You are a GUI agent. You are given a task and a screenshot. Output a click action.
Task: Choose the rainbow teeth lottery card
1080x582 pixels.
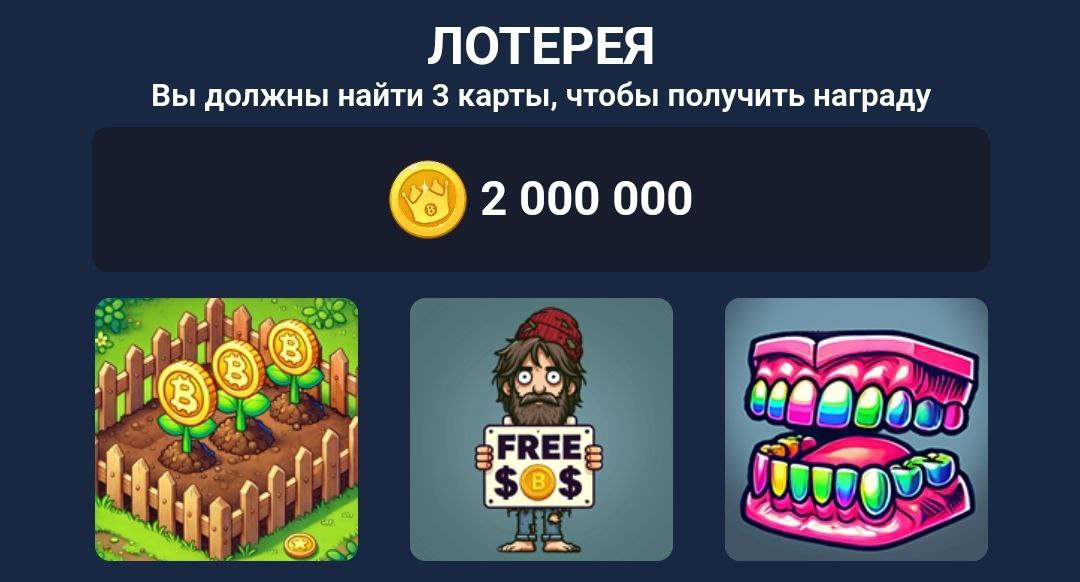(x=856, y=429)
